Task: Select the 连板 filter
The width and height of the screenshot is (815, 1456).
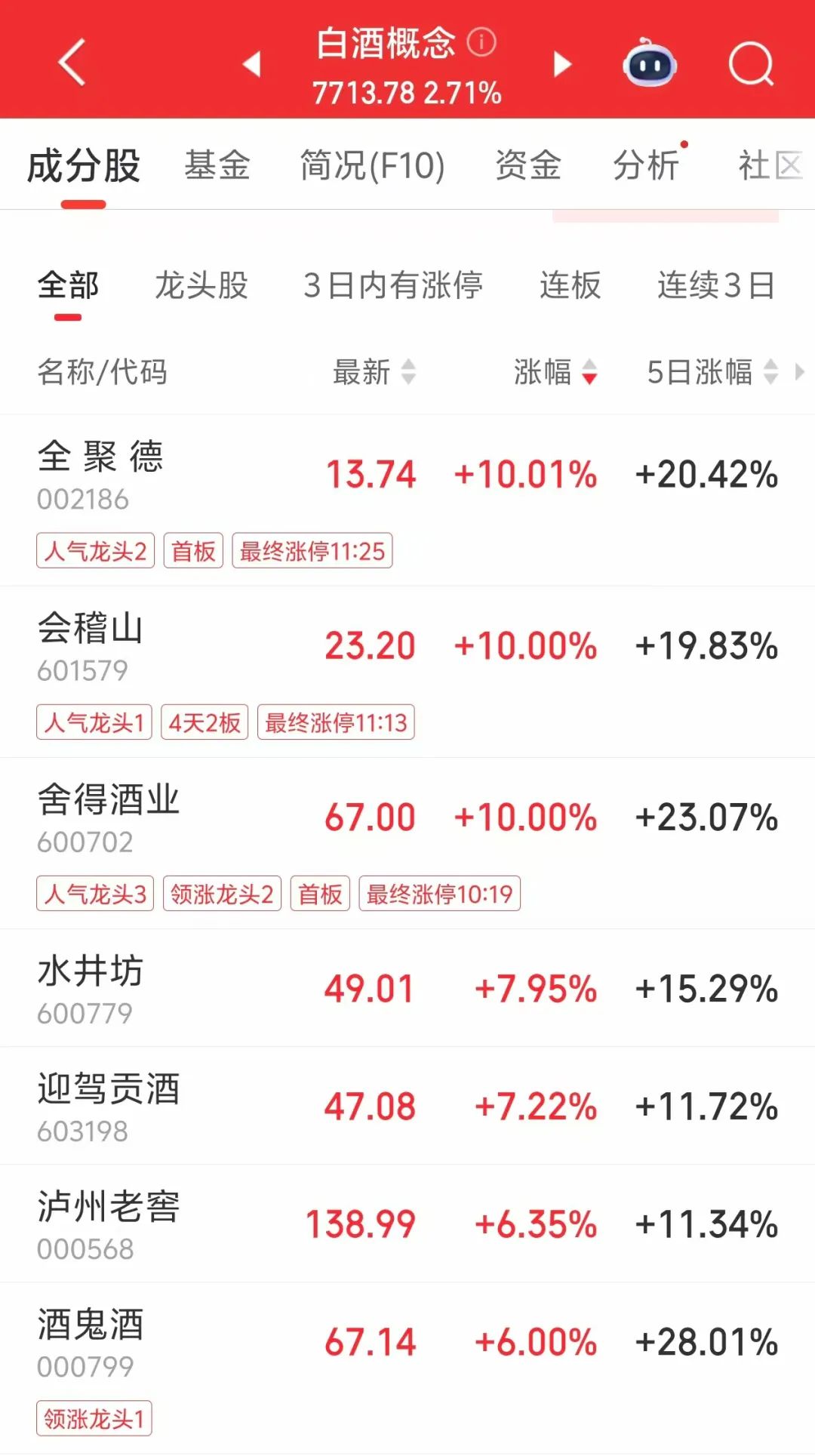Action: point(570,285)
